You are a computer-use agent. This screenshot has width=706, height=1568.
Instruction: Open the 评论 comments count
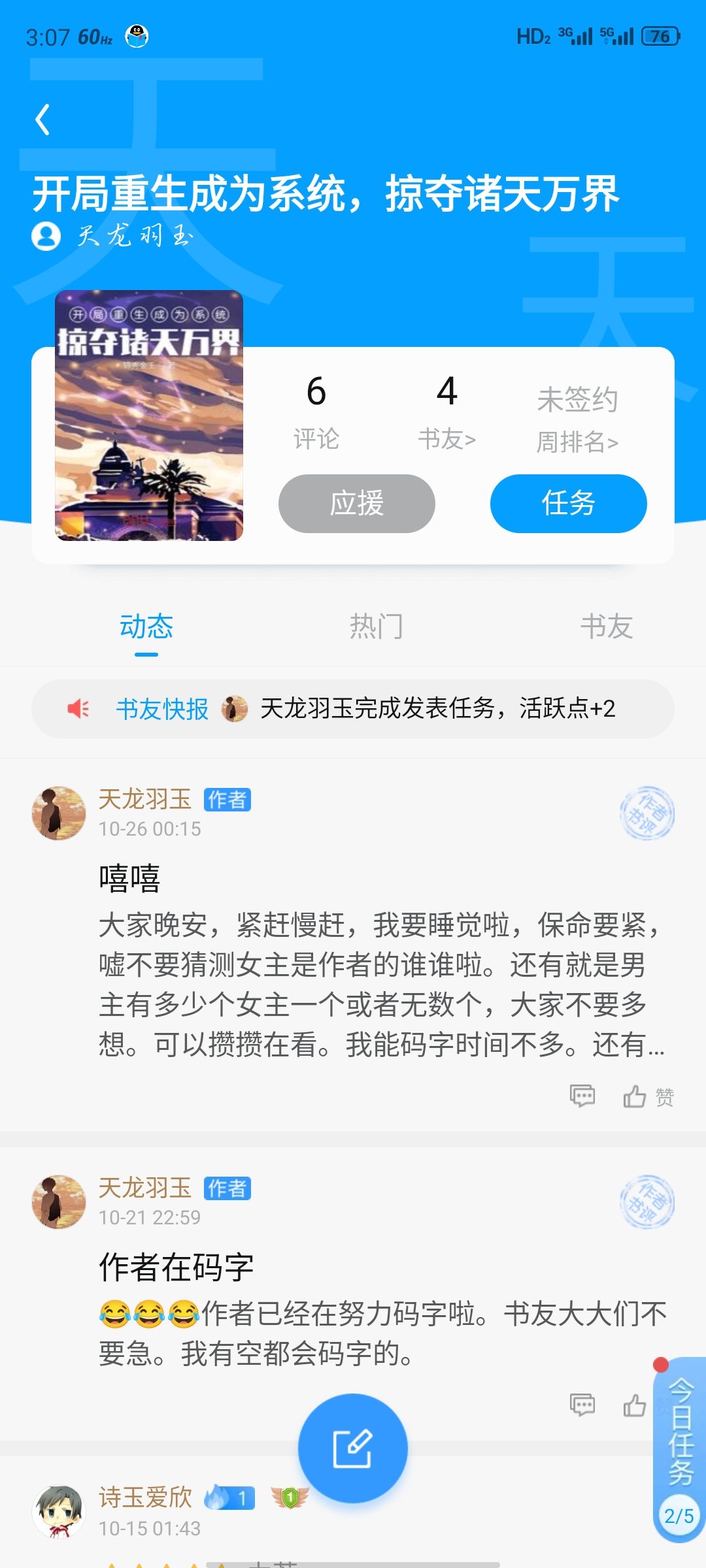pyautogui.click(x=316, y=410)
